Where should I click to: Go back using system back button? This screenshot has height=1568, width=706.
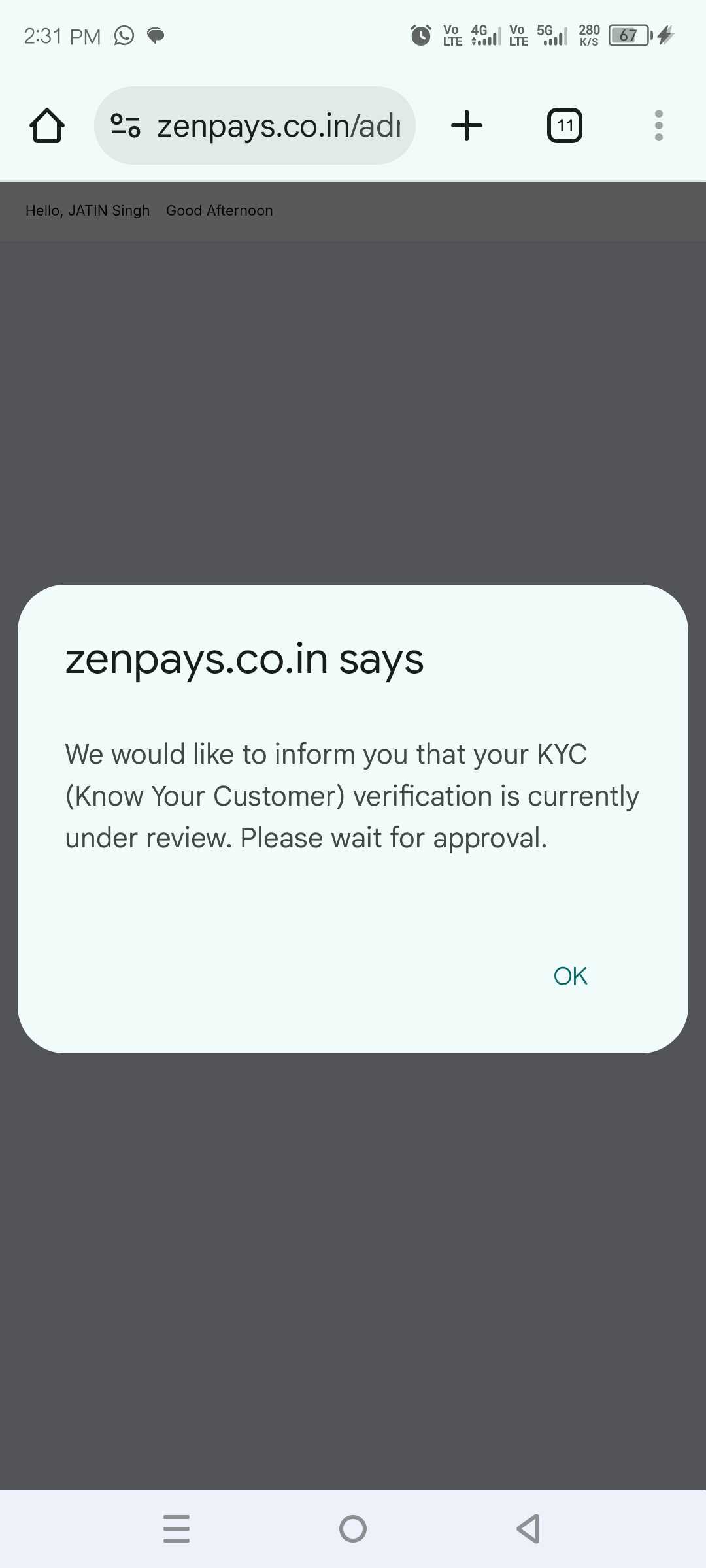click(x=528, y=1529)
